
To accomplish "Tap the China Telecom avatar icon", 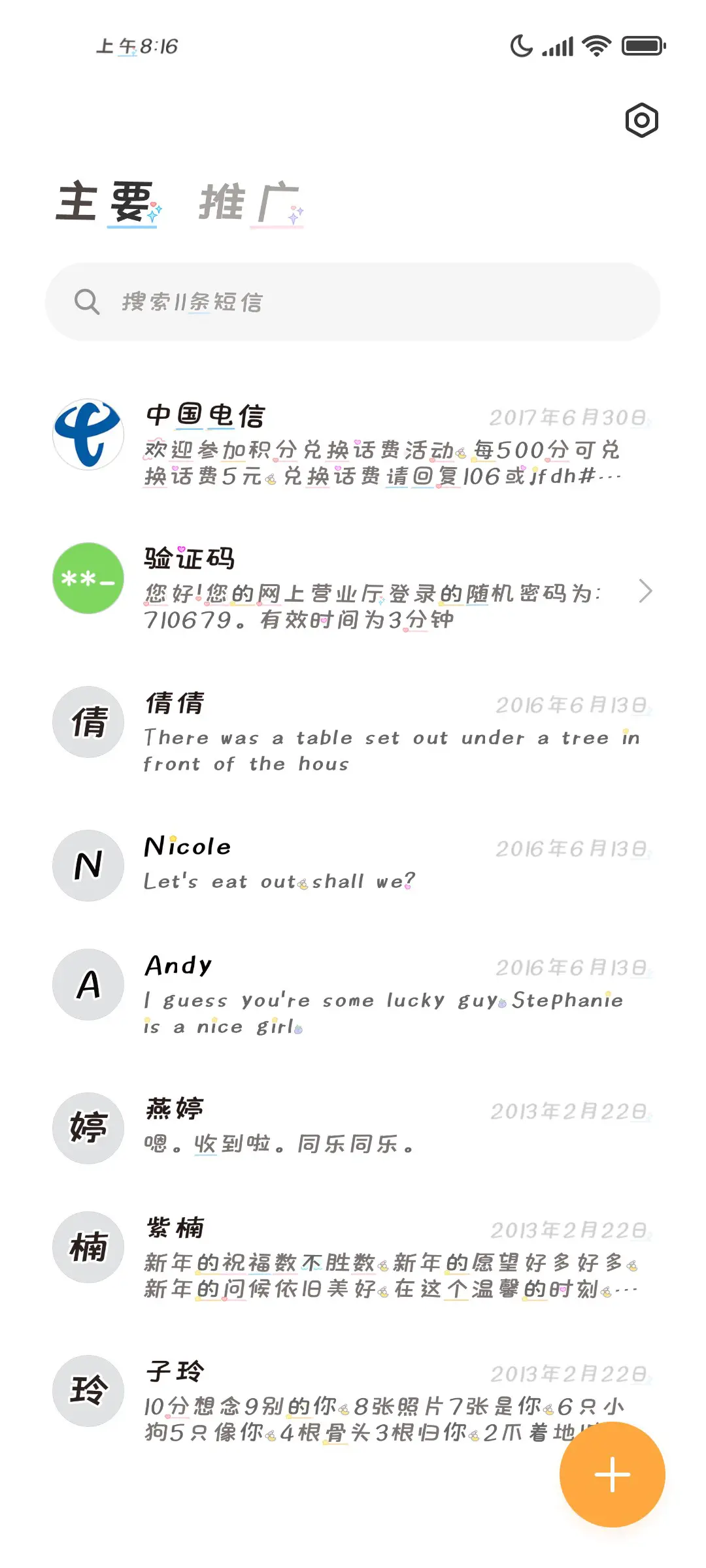I will click(x=88, y=434).
